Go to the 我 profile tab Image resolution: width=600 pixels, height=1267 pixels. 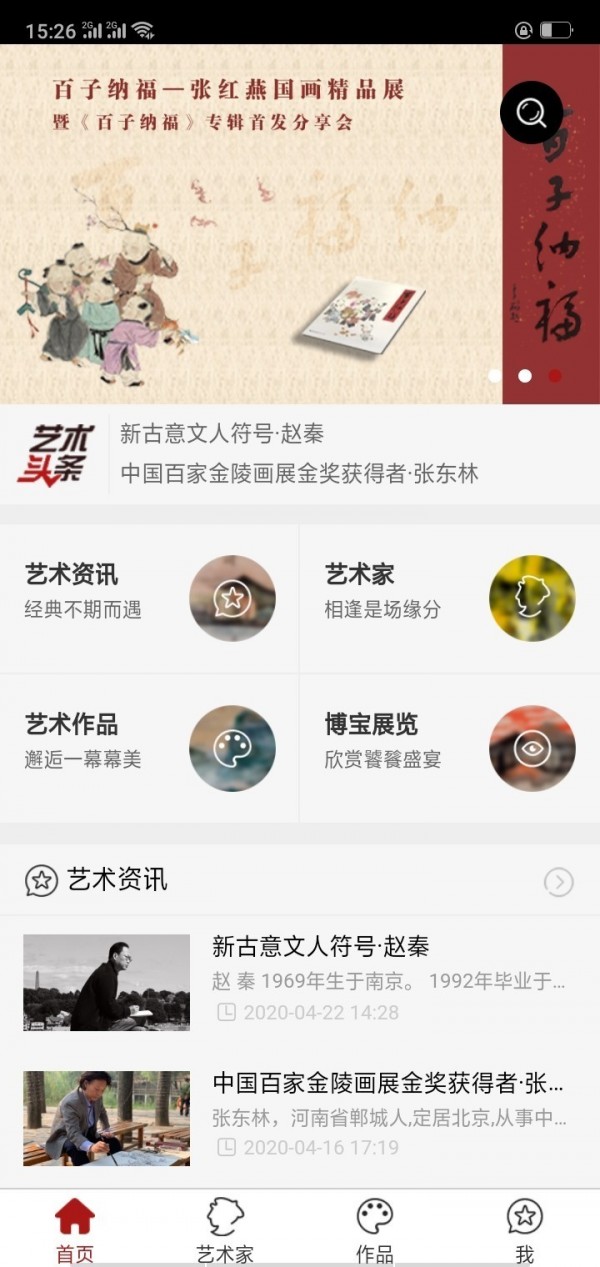[x=525, y=1229]
